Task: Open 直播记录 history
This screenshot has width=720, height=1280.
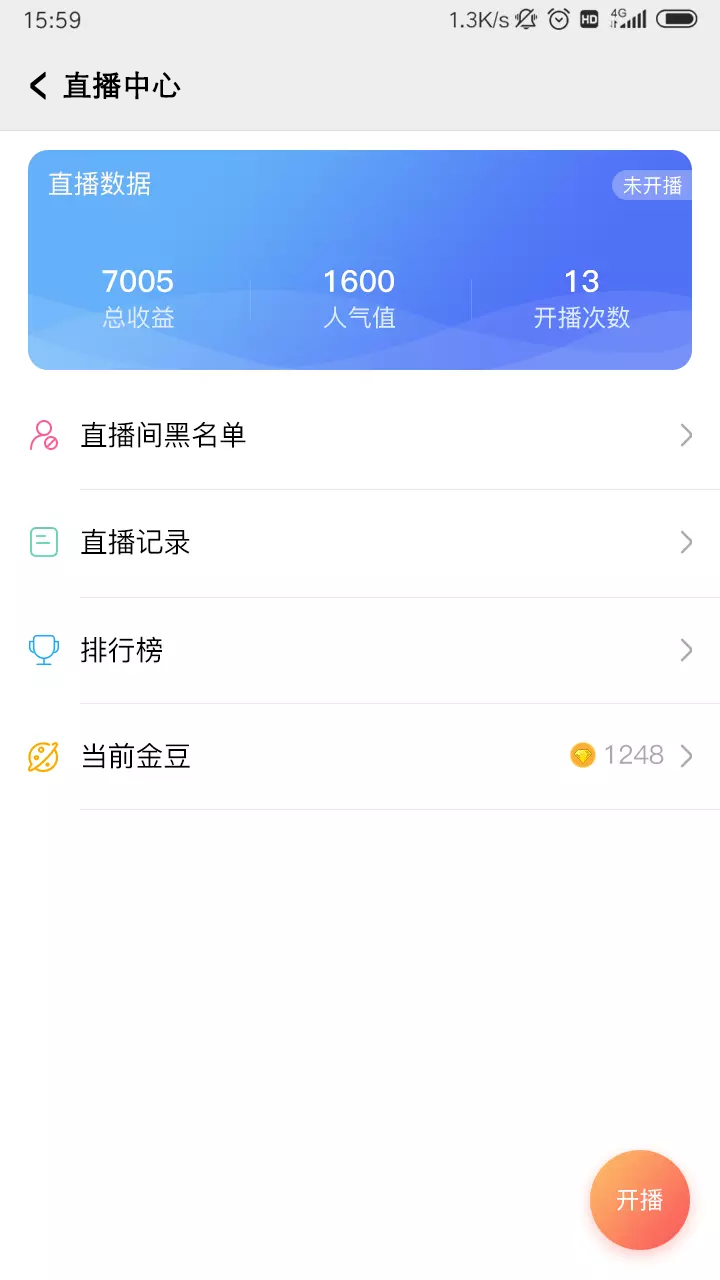Action: pos(360,543)
